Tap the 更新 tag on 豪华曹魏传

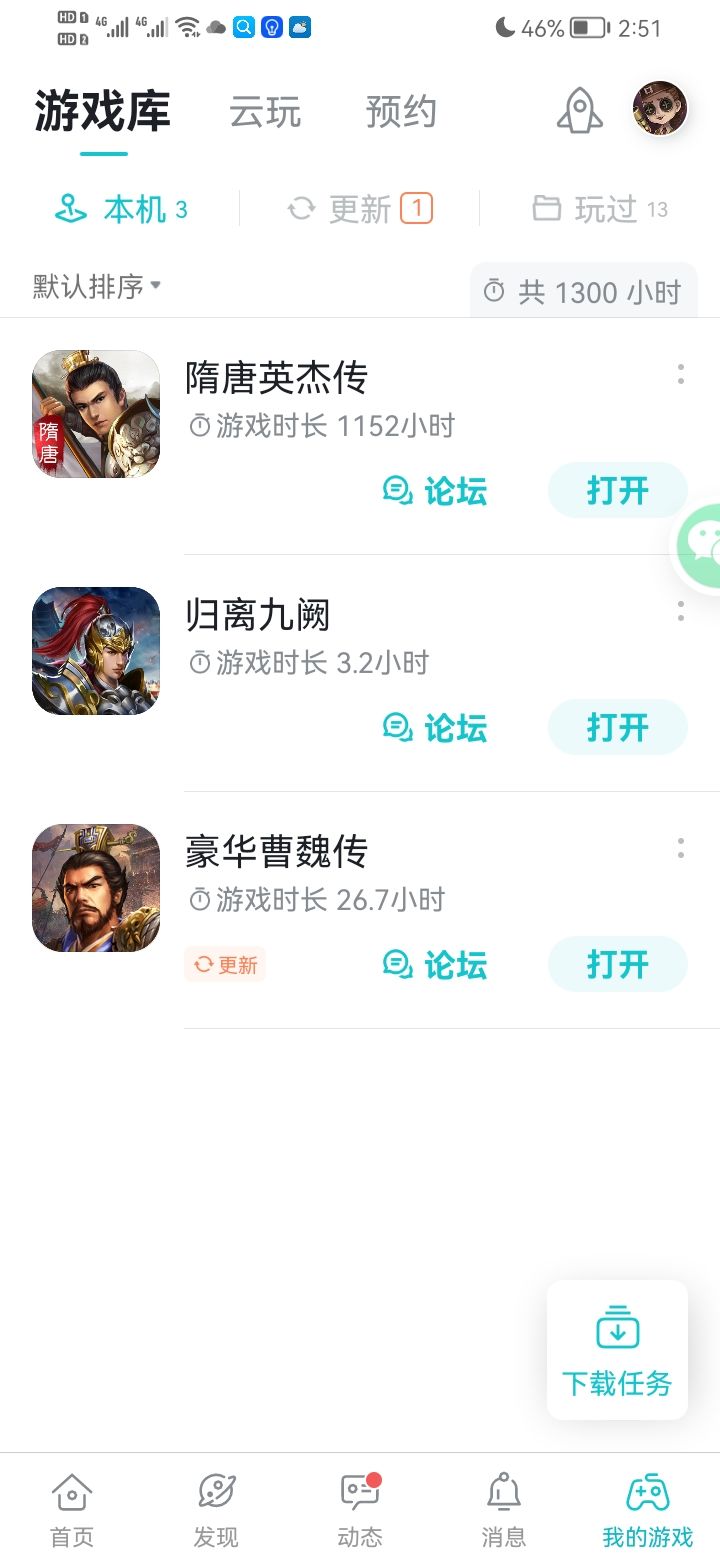click(225, 964)
